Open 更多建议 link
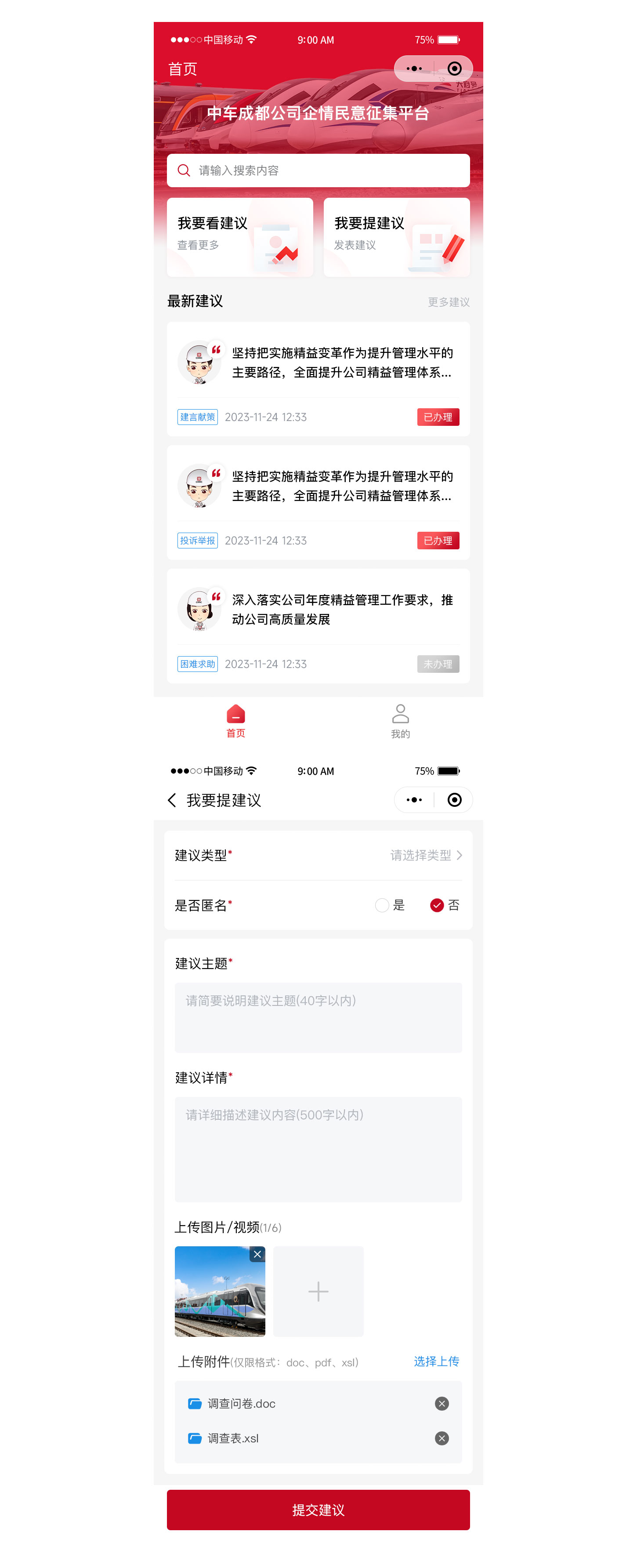The image size is (637, 1568). point(448,302)
